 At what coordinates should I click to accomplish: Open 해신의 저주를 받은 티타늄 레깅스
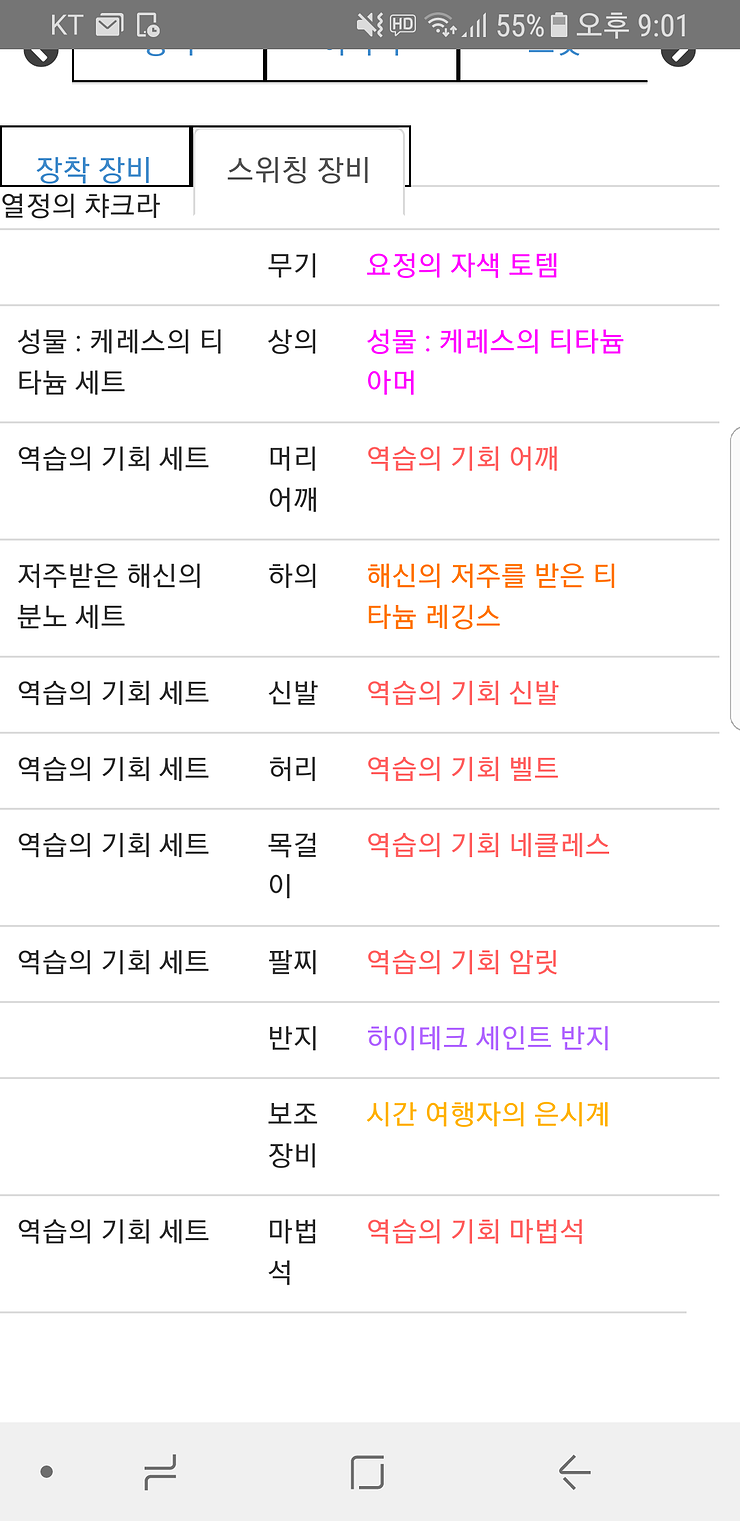point(491,596)
